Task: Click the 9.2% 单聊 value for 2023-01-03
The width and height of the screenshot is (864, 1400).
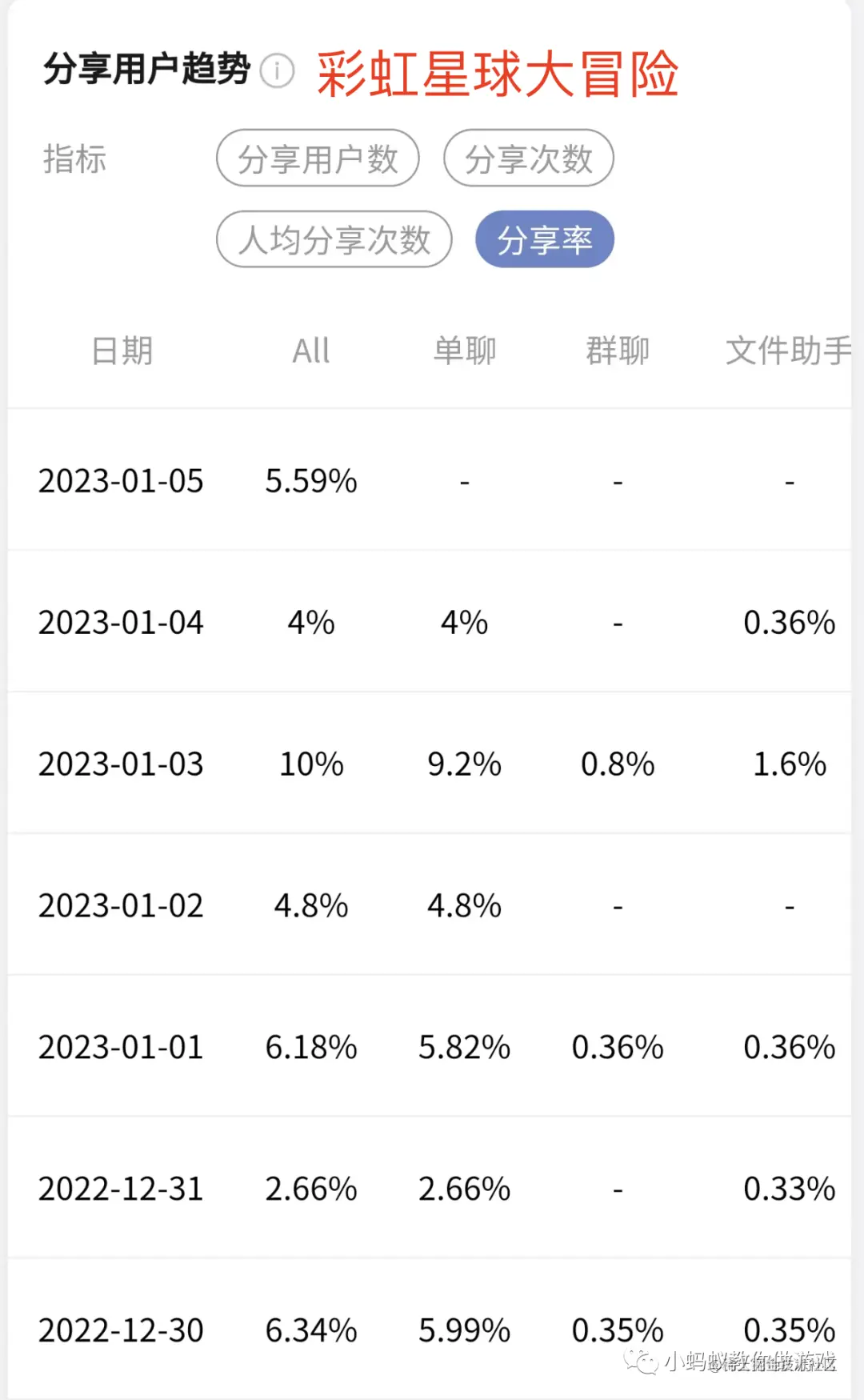Action: [x=465, y=764]
